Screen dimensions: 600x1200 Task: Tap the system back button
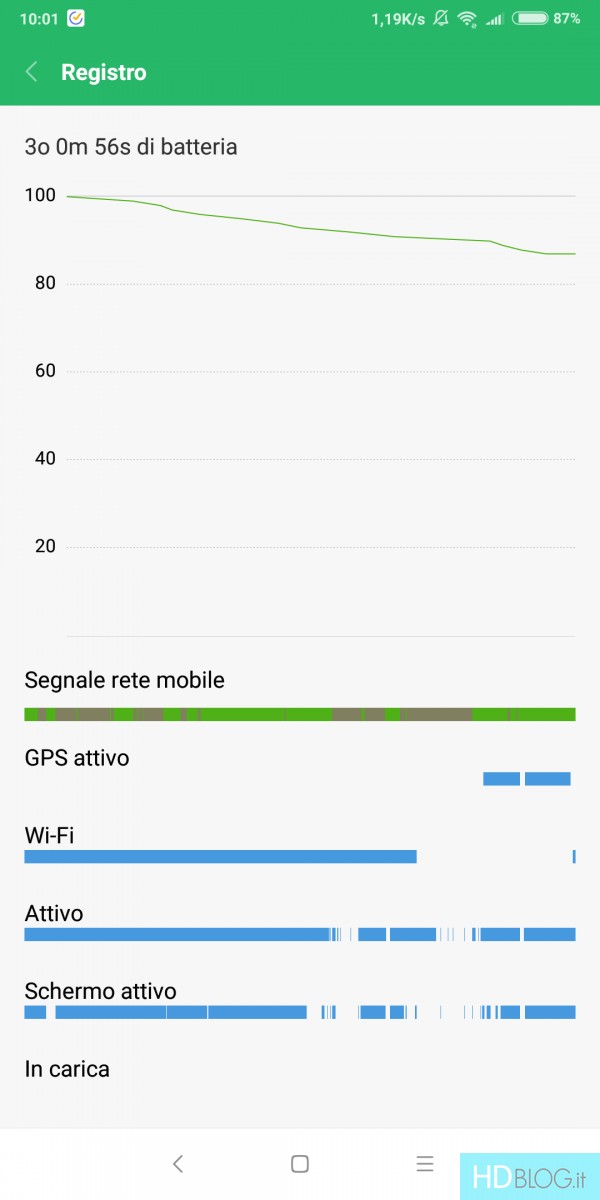pyautogui.click(x=178, y=1163)
